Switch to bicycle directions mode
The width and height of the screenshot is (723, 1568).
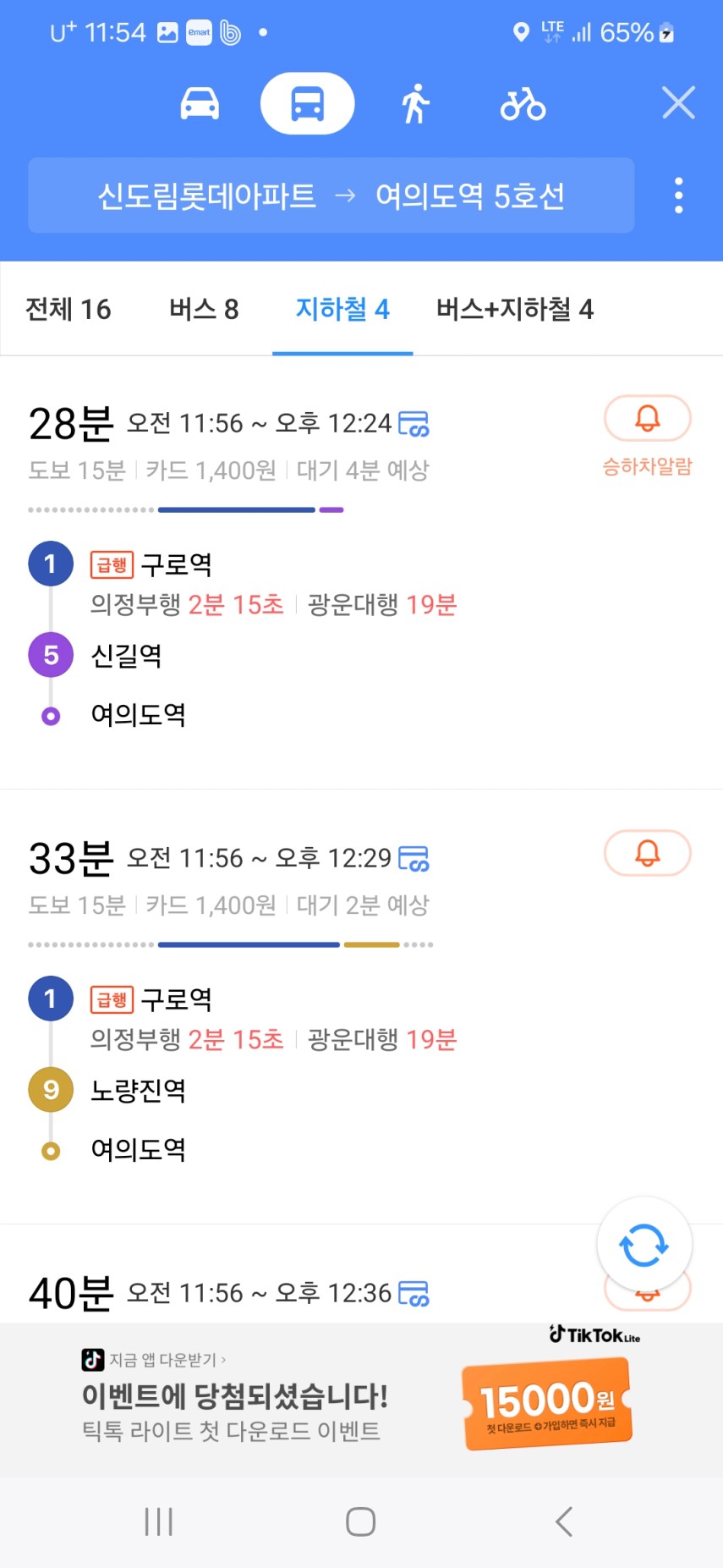point(523,104)
